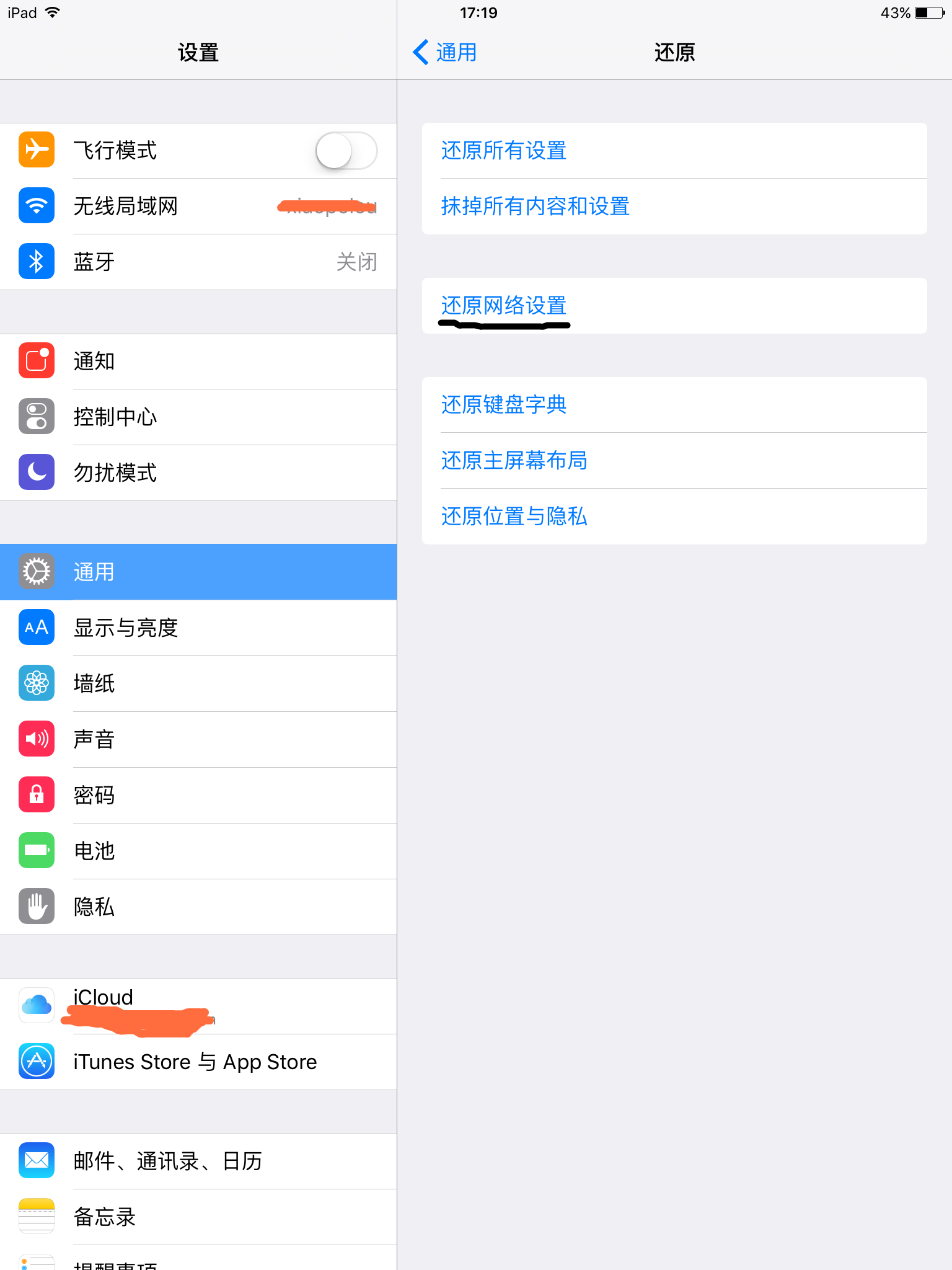
Task: Open 勿扰模式 settings
Action: pos(198,473)
